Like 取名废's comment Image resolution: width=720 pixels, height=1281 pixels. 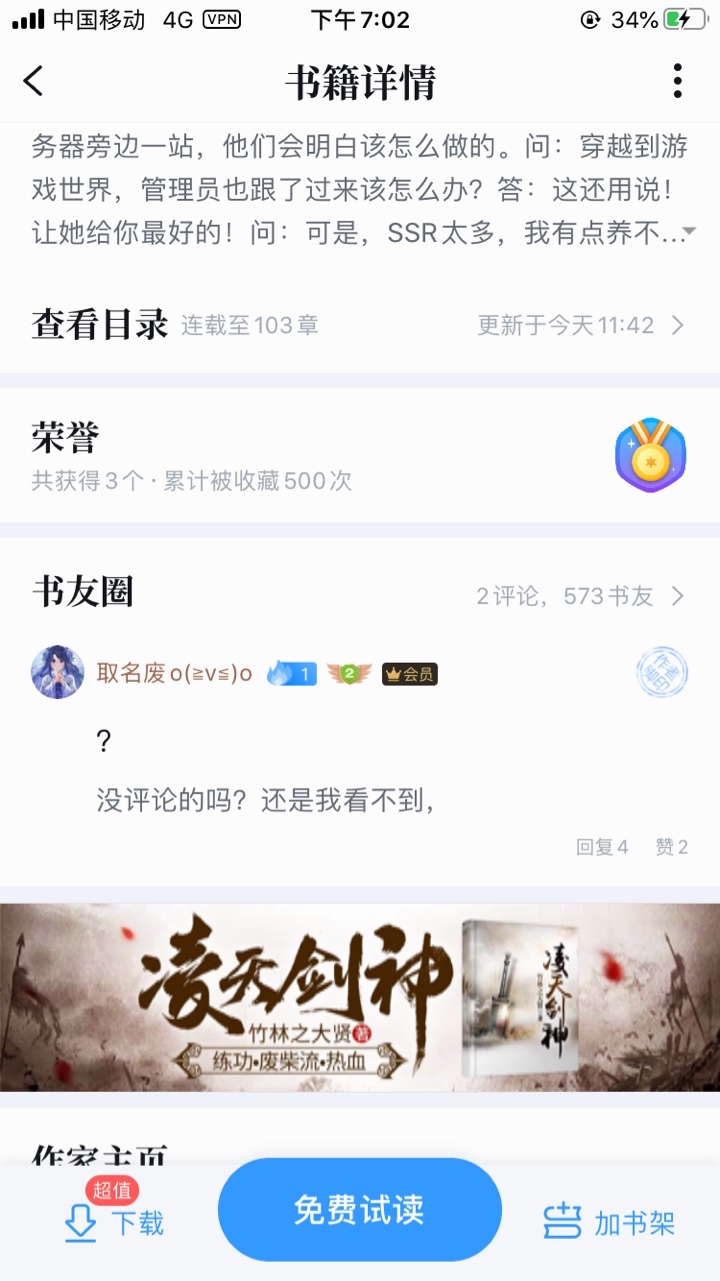[671, 847]
